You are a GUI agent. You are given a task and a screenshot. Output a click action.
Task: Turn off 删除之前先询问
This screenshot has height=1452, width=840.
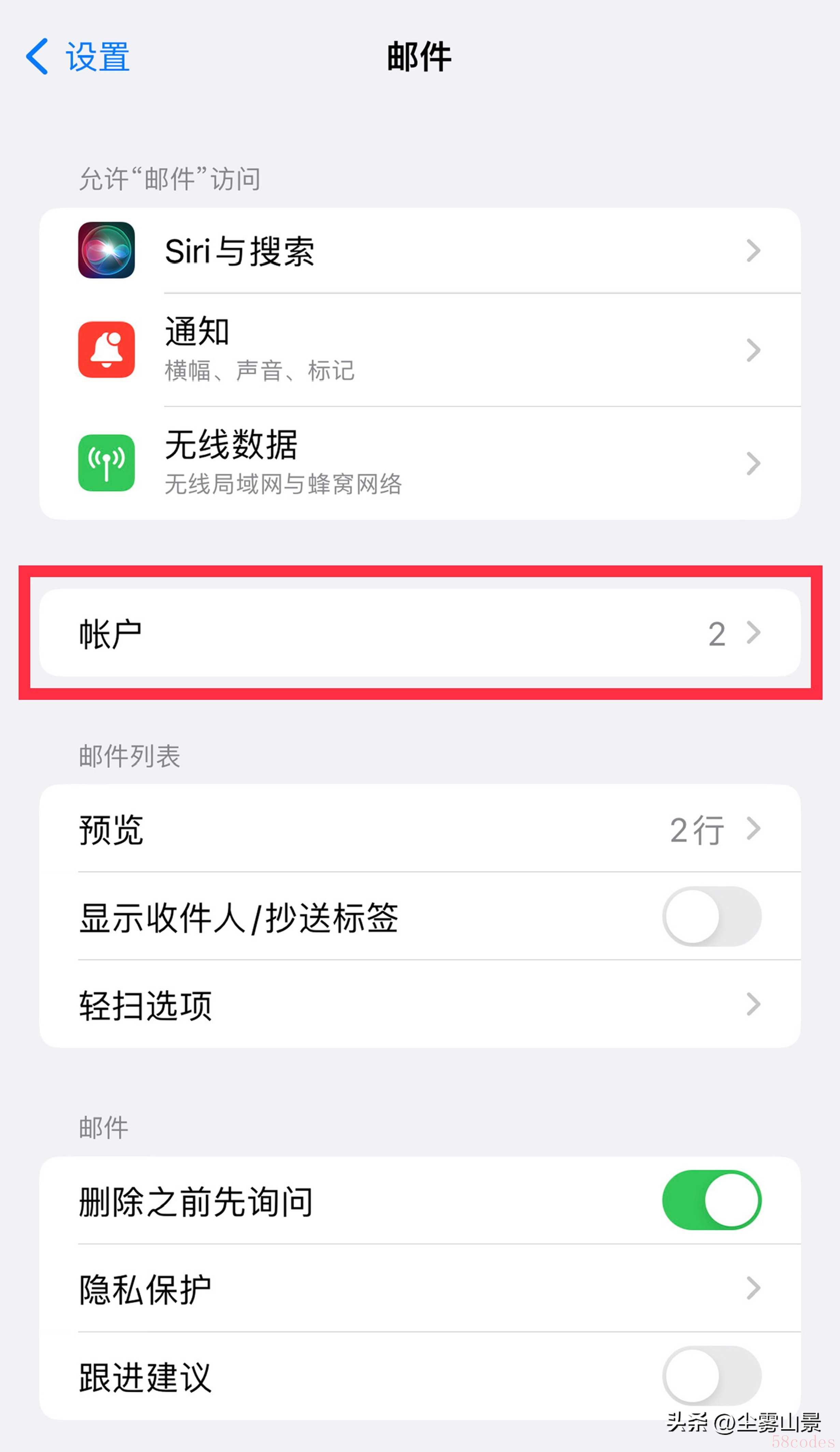point(711,1201)
